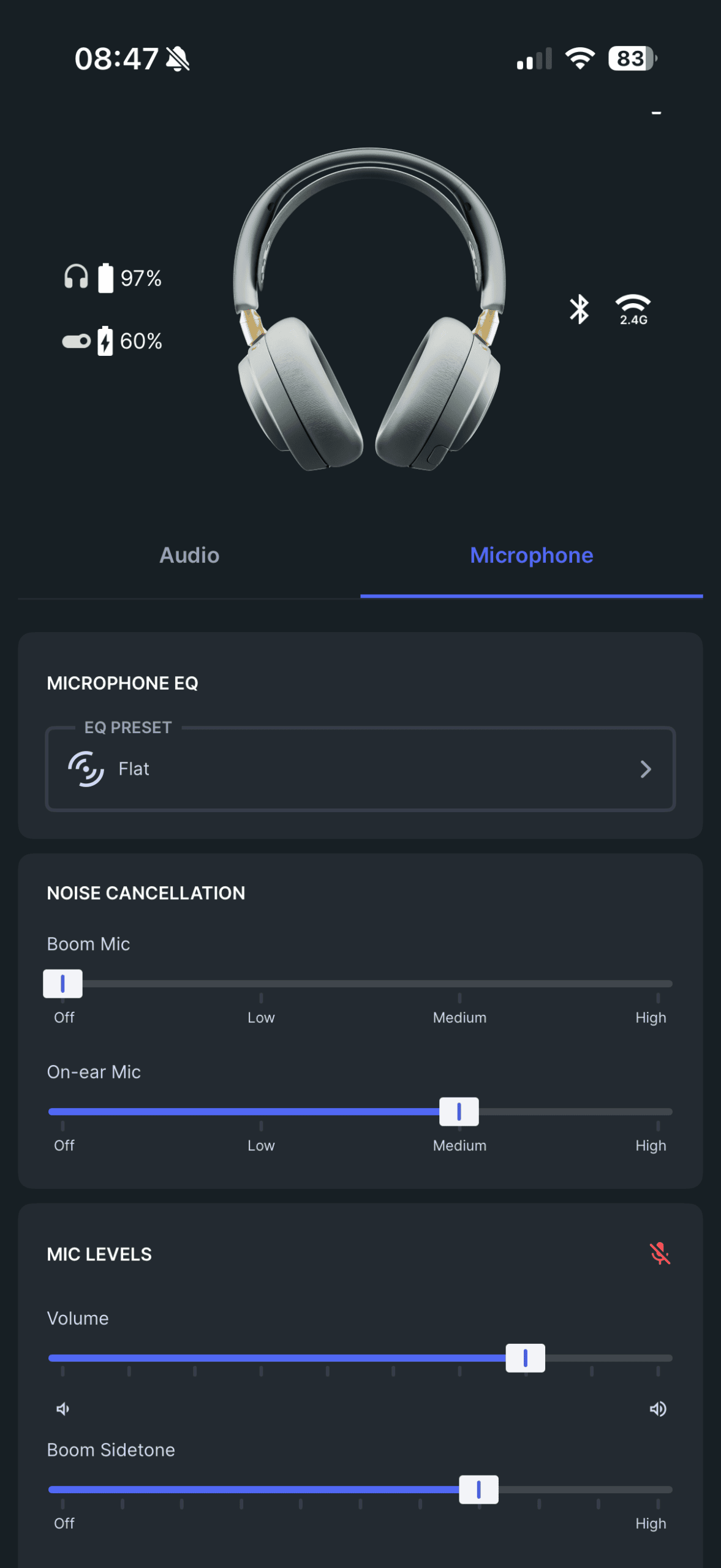Tap the Volume slider near maximum
721x1568 pixels.
[x=657, y=1358]
